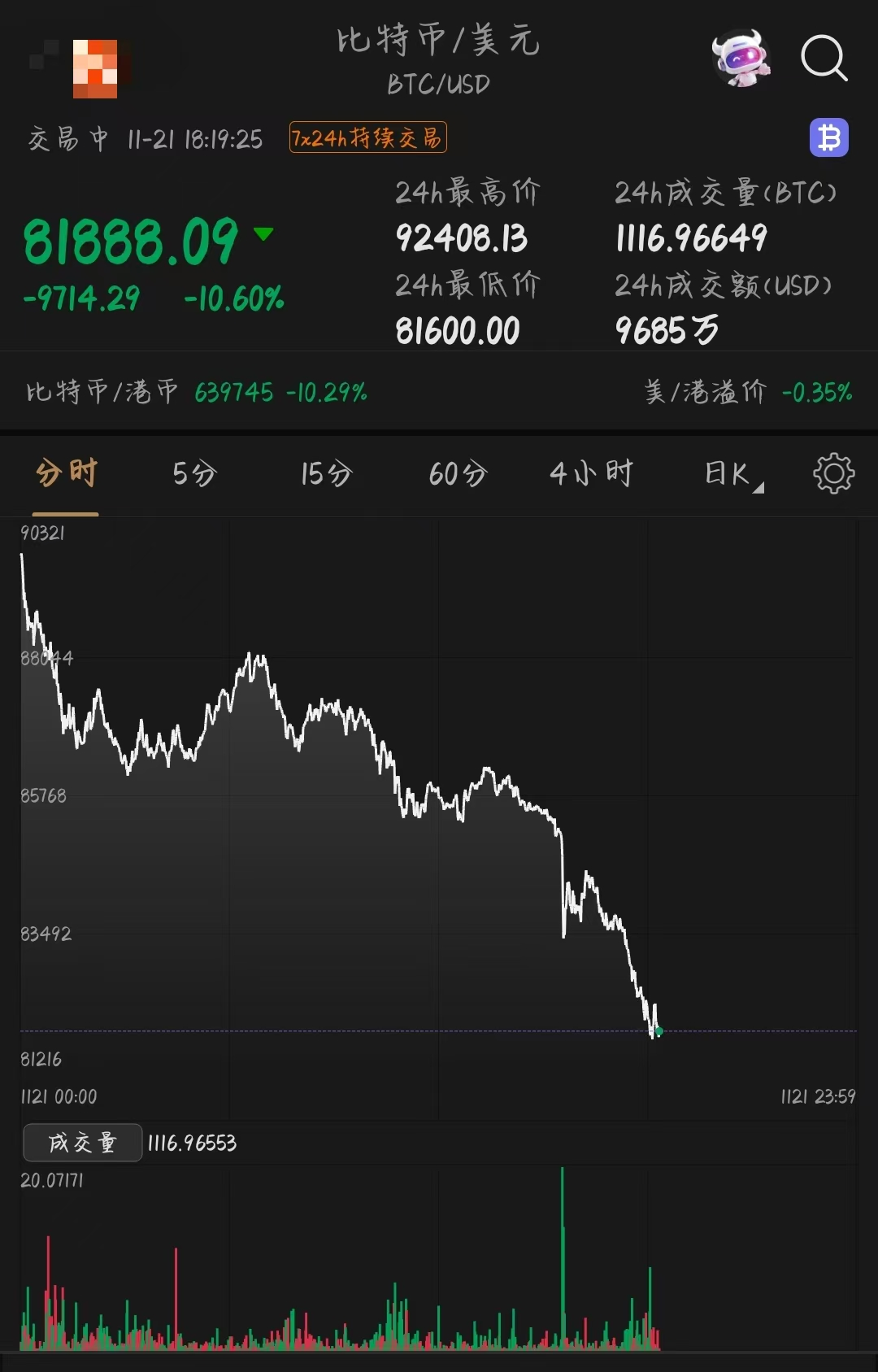The width and height of the screenshot is (878, 1372).
Task: Open the search magnifier icon
Action: pos(824,57)
